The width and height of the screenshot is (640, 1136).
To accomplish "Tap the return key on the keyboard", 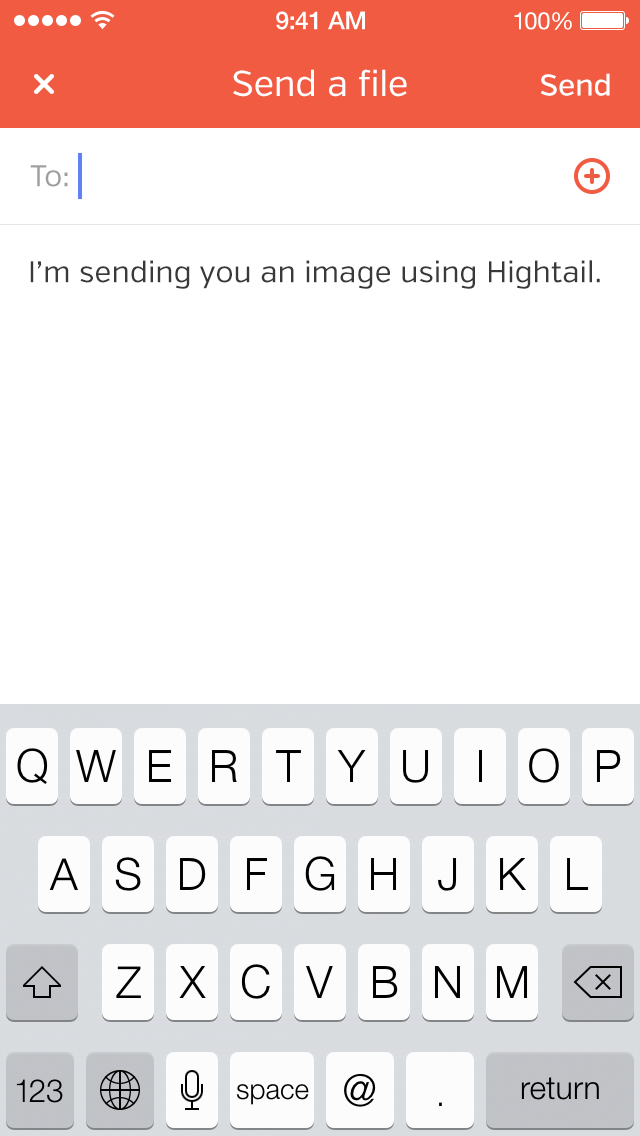I will pos(559,1090).
